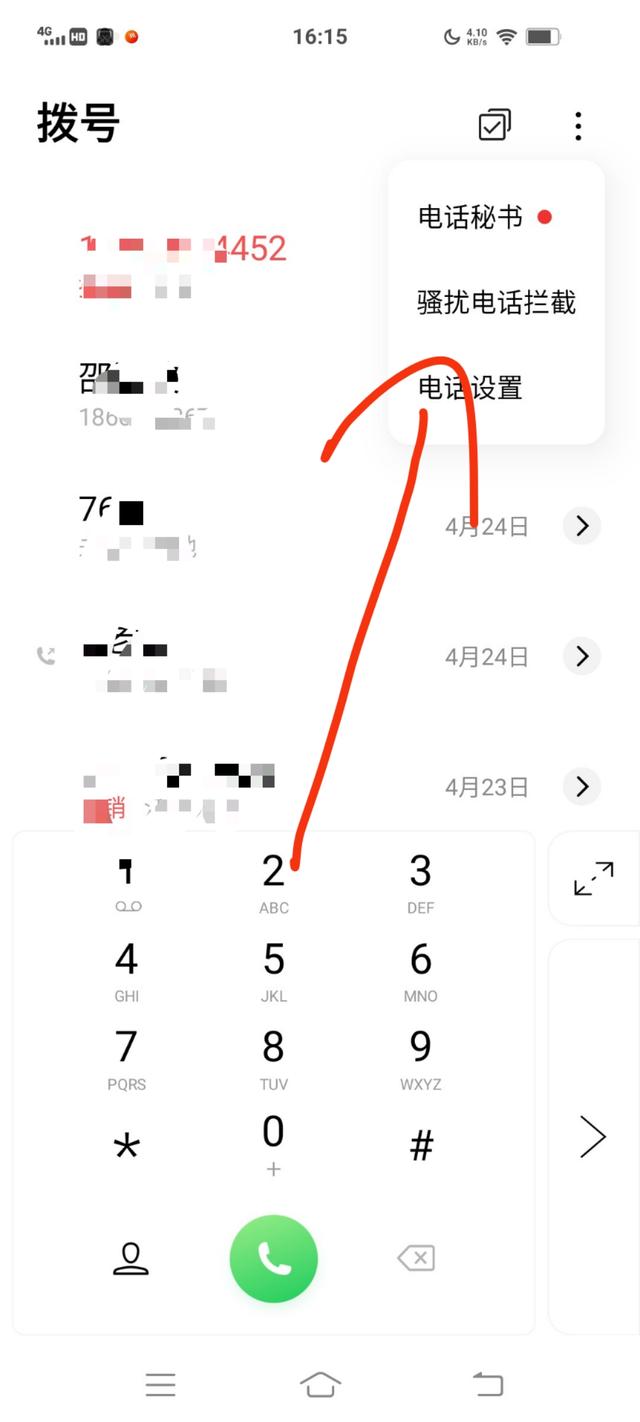Tap the 4 GHI key
640x1422 pixels.
pos(126,969)
